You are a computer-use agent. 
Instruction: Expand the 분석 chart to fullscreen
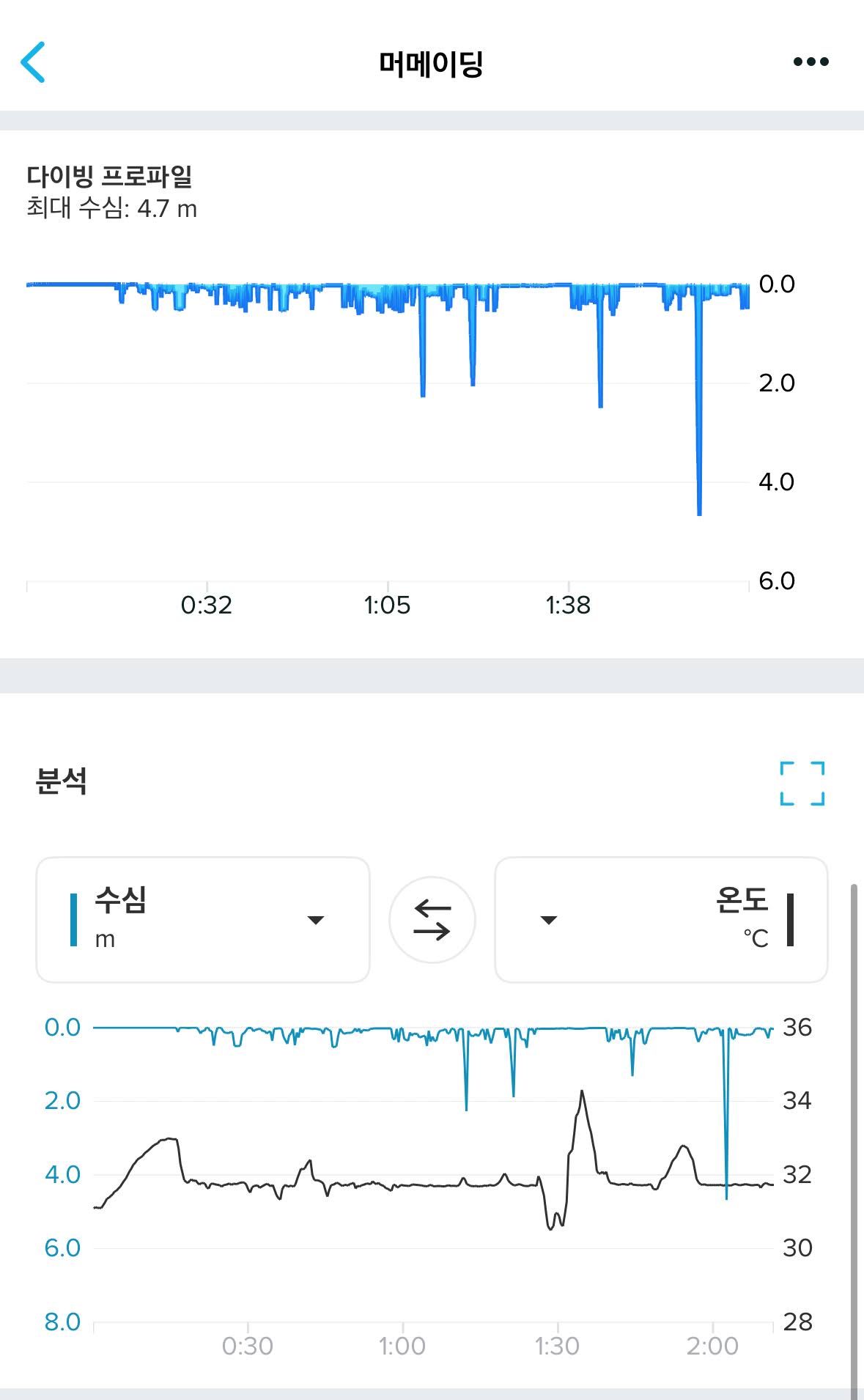[802, 783]
